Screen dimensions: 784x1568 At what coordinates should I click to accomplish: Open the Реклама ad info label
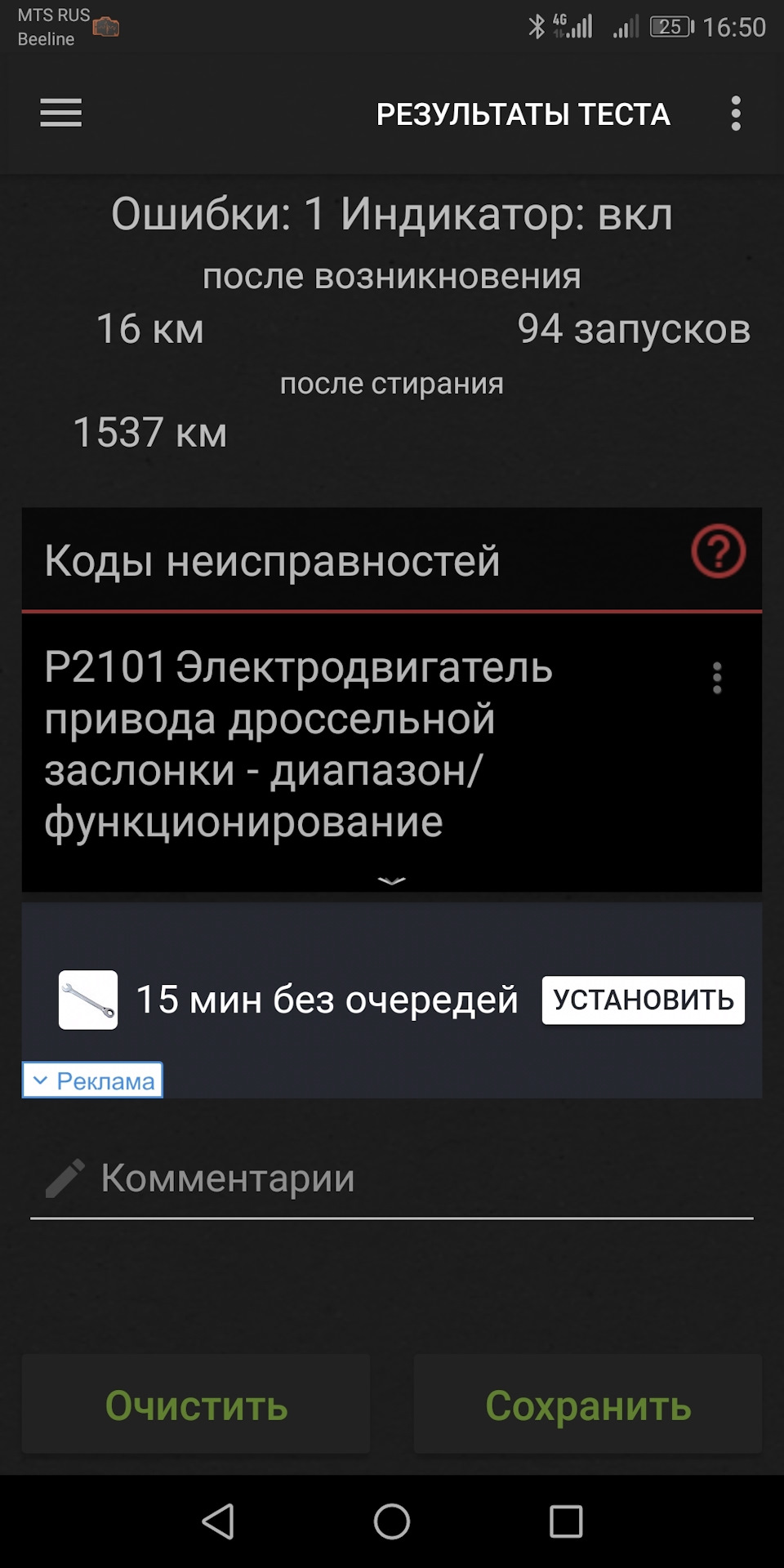[x=92, y=1080]
